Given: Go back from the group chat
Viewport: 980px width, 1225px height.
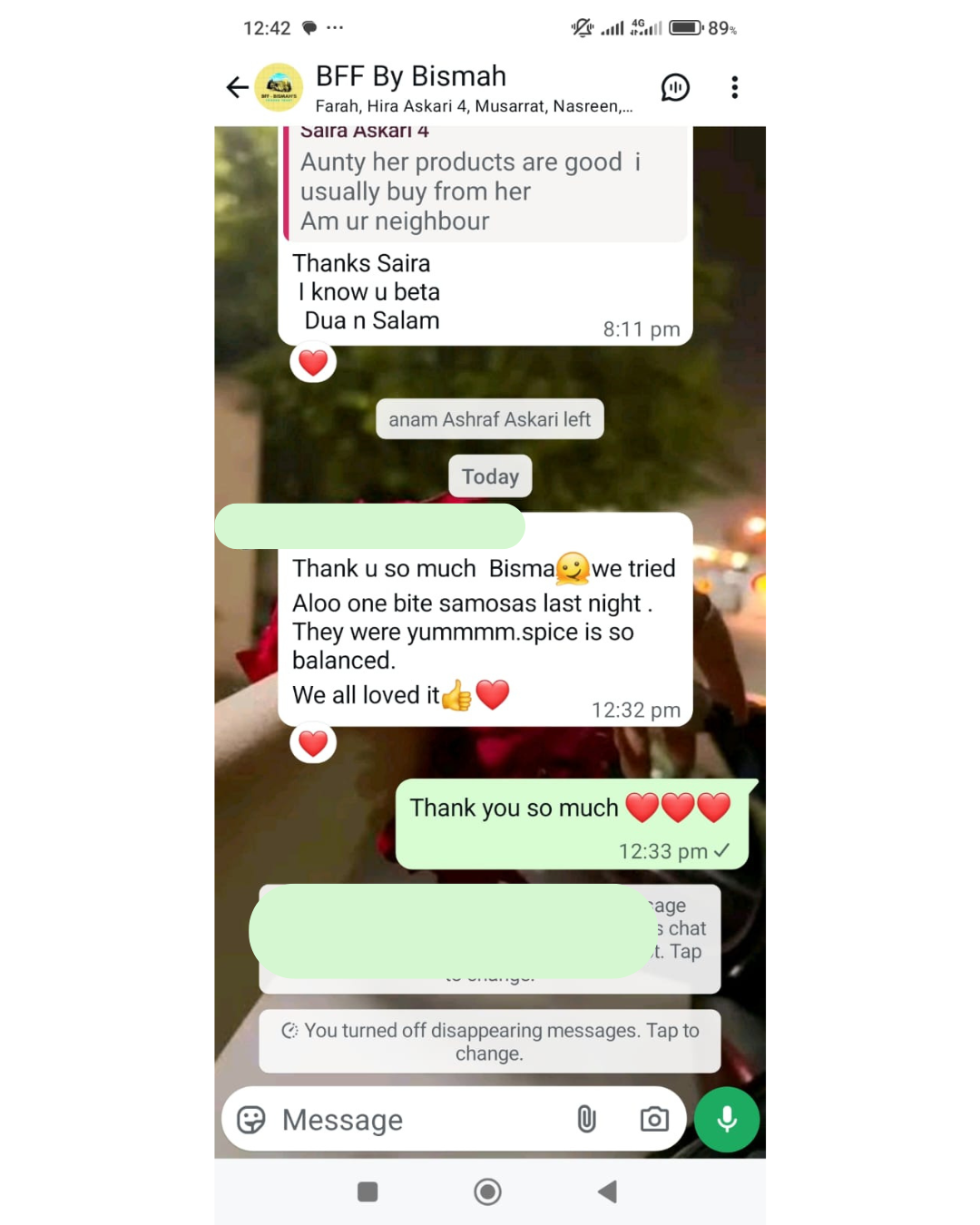Looking at the screenshot, I should click(x=238, y=87).
